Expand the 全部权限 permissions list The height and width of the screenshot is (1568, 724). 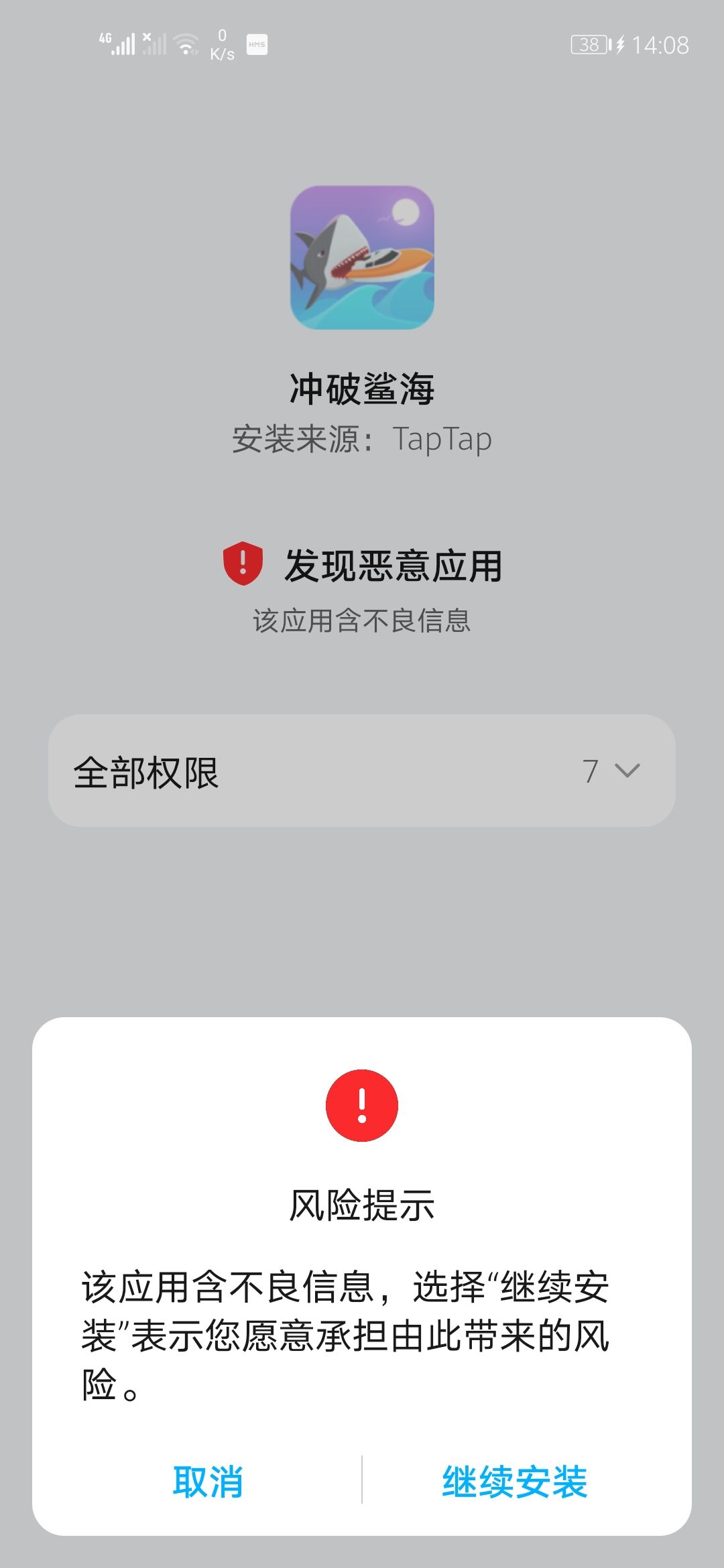pos(362,771)
